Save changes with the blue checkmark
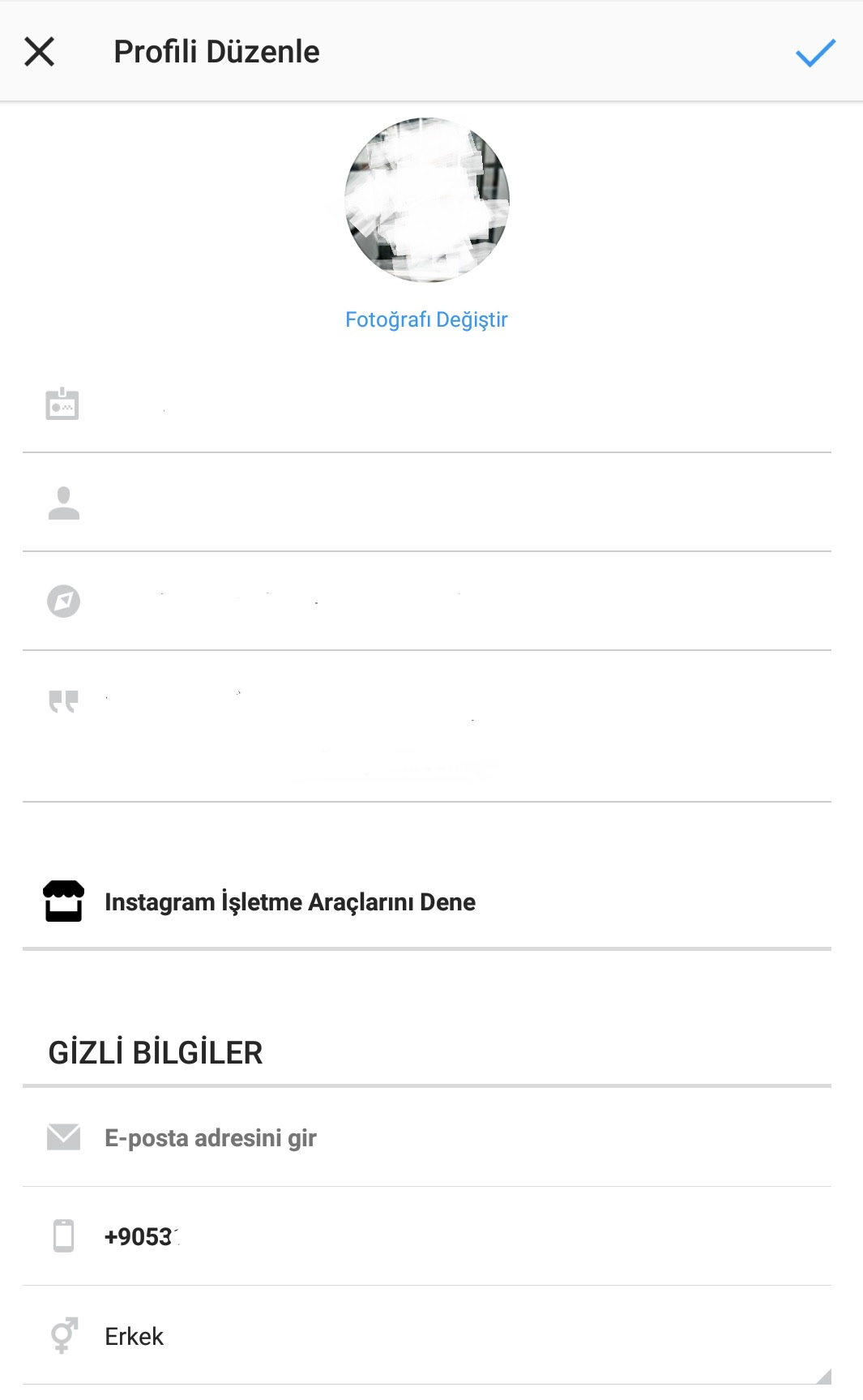Screen dimensions: 863x1400 pyautogui.click(x=815, y=53)
